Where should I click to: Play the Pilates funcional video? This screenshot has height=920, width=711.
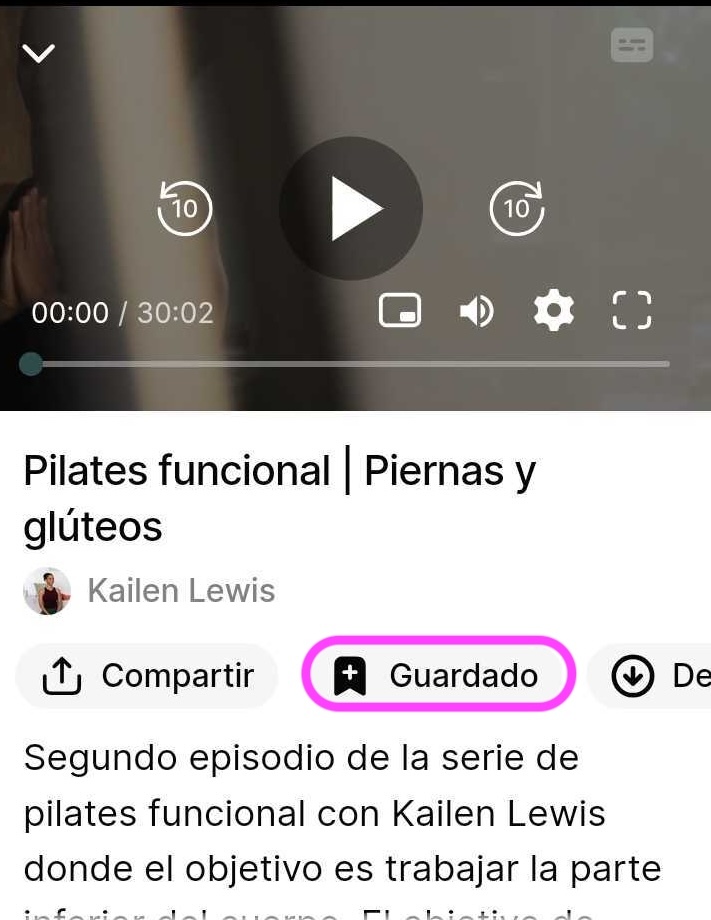[x=351, y=209]
